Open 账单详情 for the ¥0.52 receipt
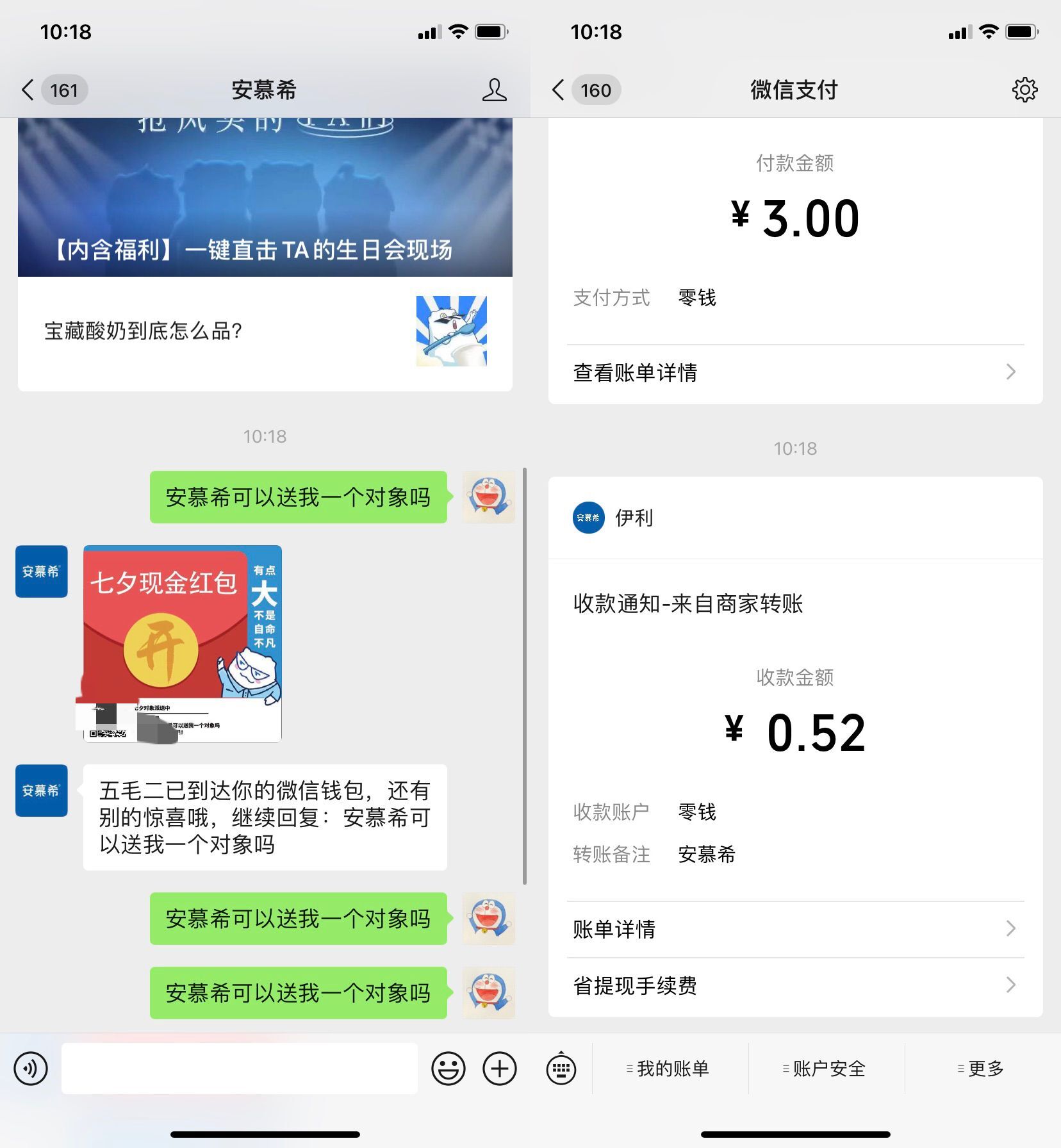1061x1148 pixels. (x=794, y=929)
